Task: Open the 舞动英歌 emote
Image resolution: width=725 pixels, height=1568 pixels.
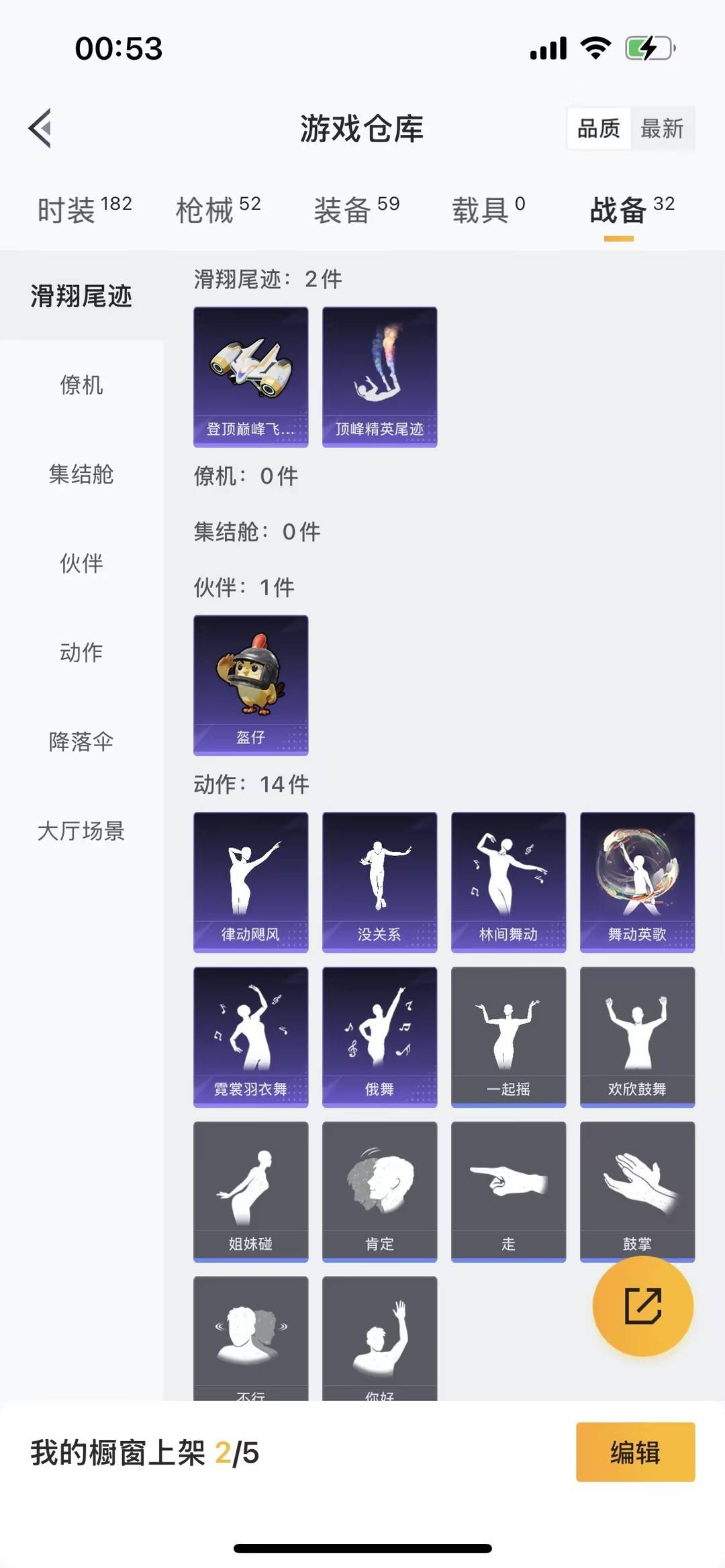Action: point(637,882)
